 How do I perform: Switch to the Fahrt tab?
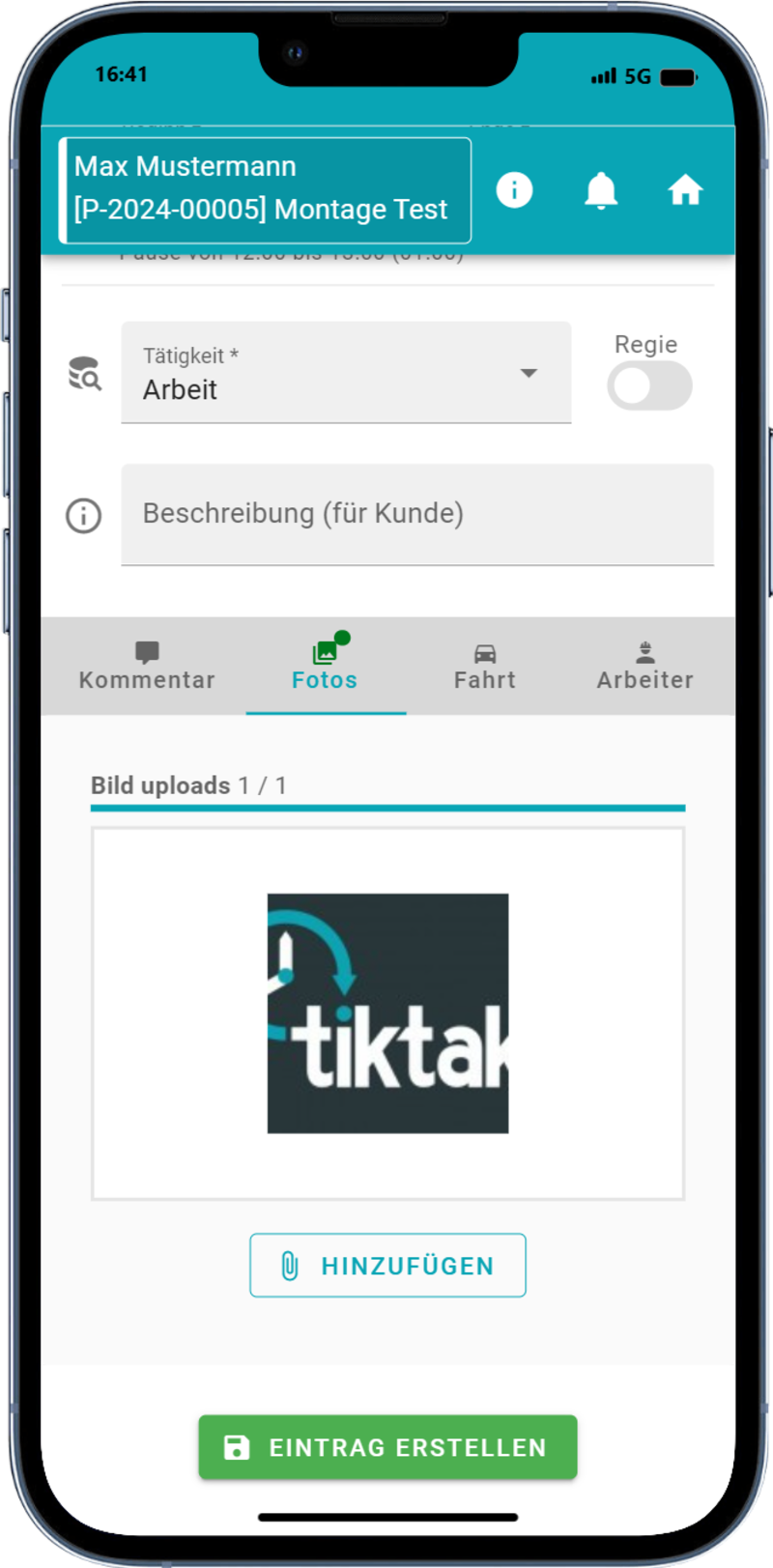click(x=485, y=666)
